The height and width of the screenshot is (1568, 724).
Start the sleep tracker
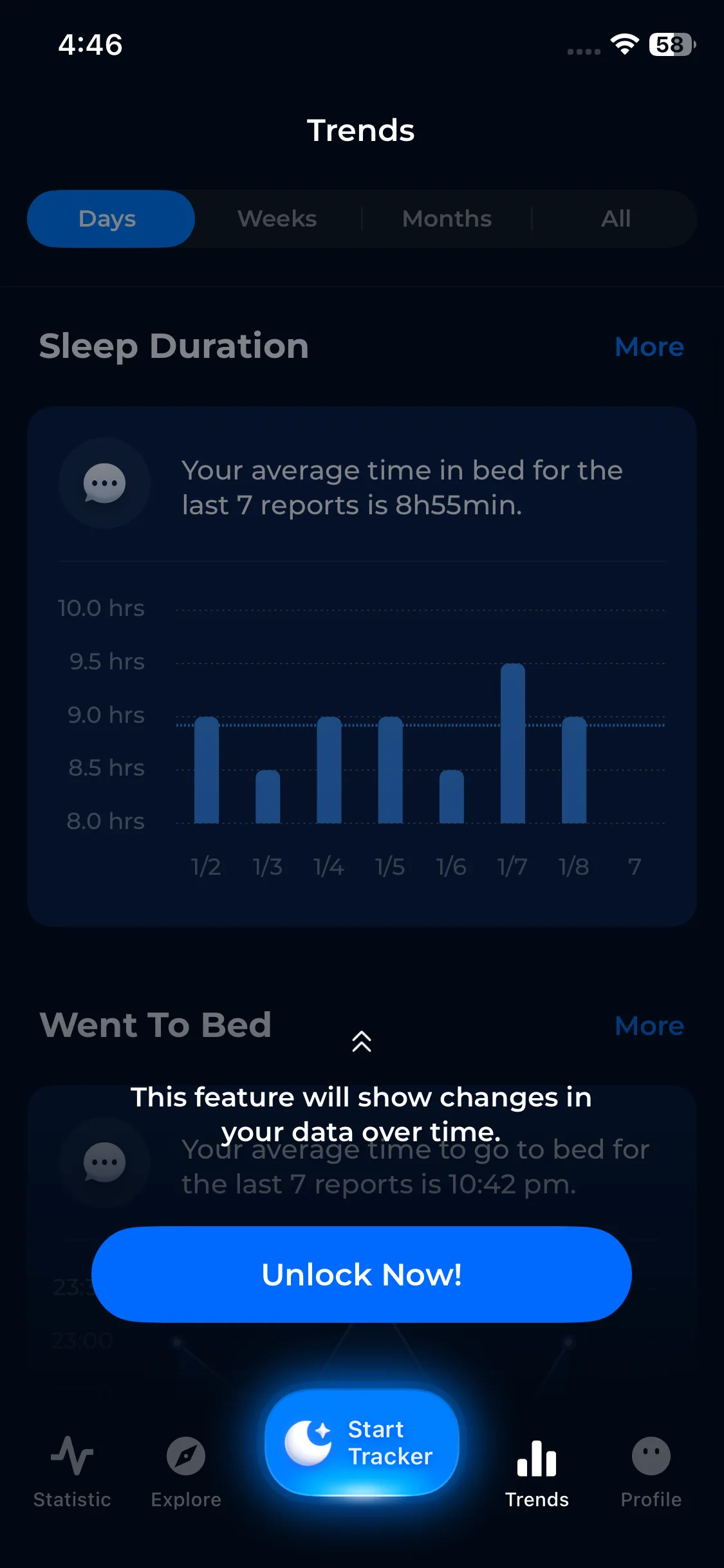362,1442
